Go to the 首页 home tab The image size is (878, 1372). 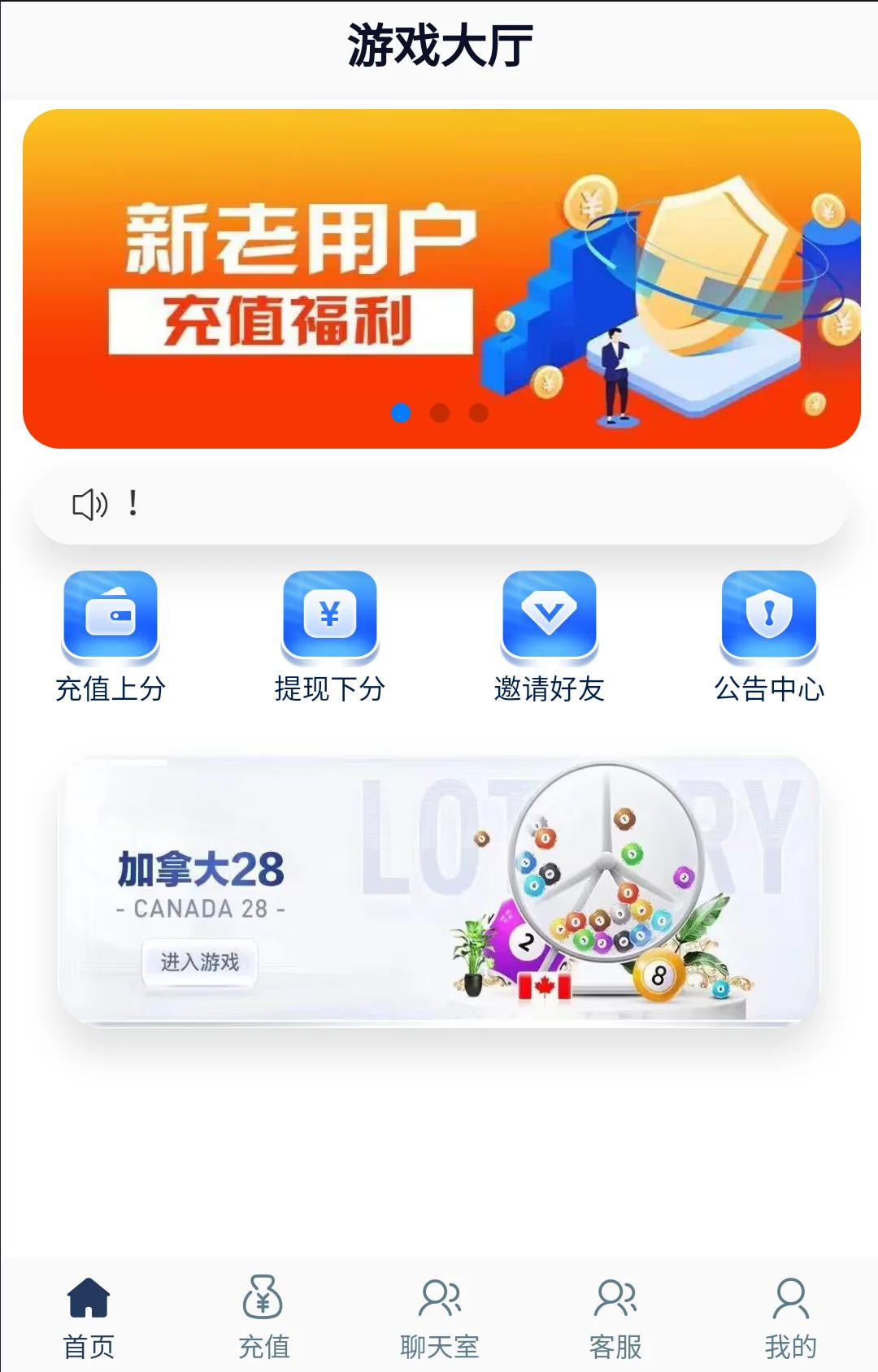[x=89, y=1317]
